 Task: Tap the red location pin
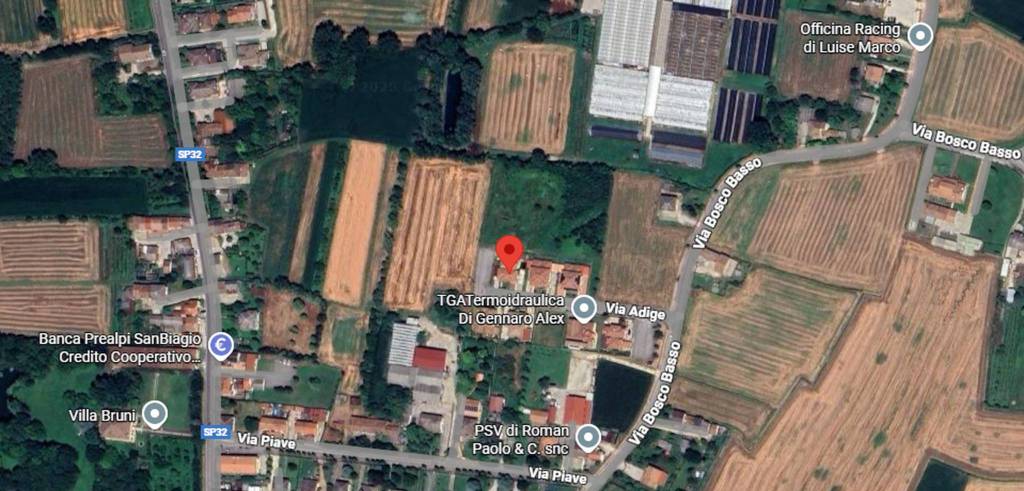[x=510, y=251]
